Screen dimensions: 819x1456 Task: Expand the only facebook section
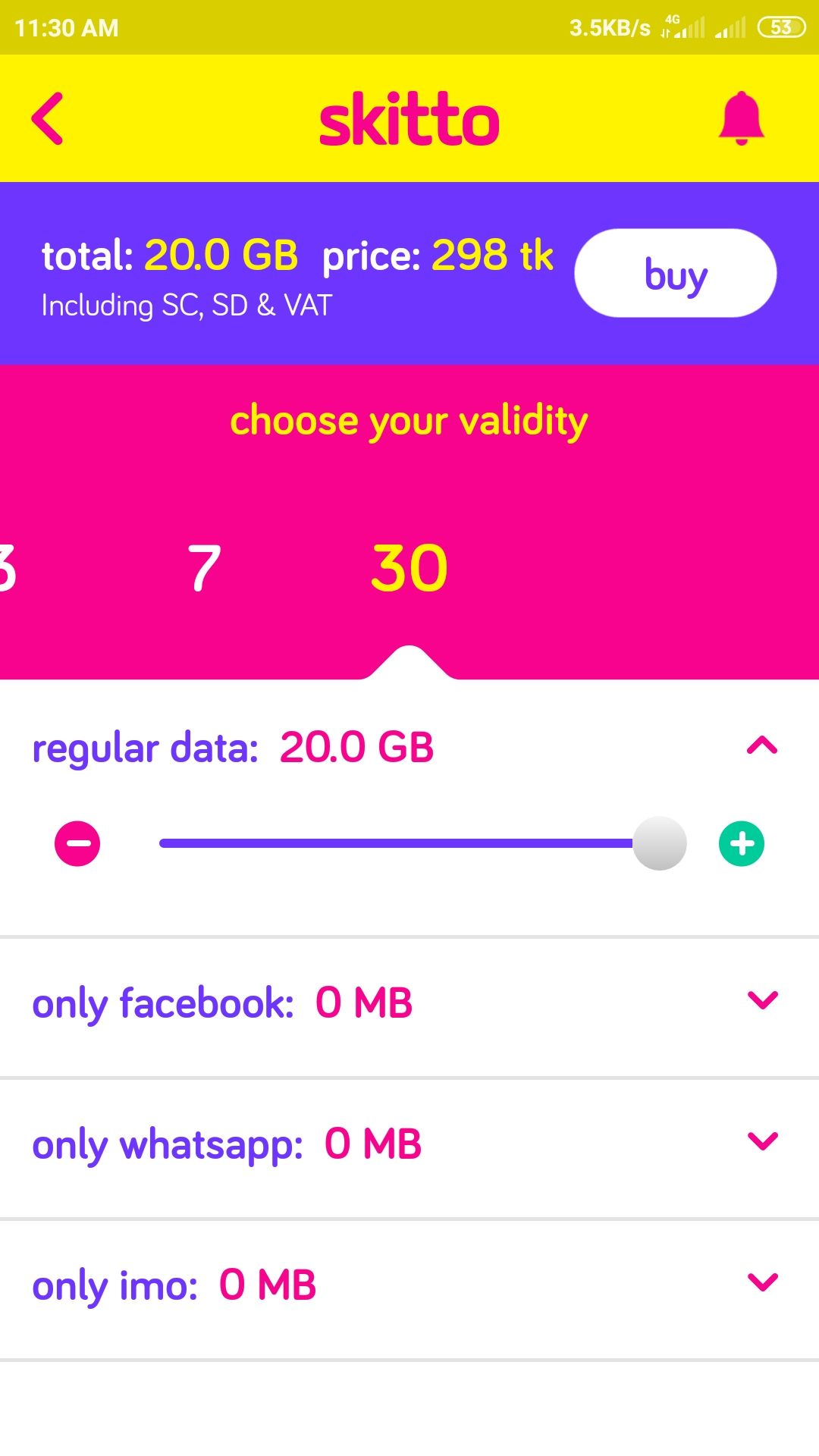point(762,1000)
